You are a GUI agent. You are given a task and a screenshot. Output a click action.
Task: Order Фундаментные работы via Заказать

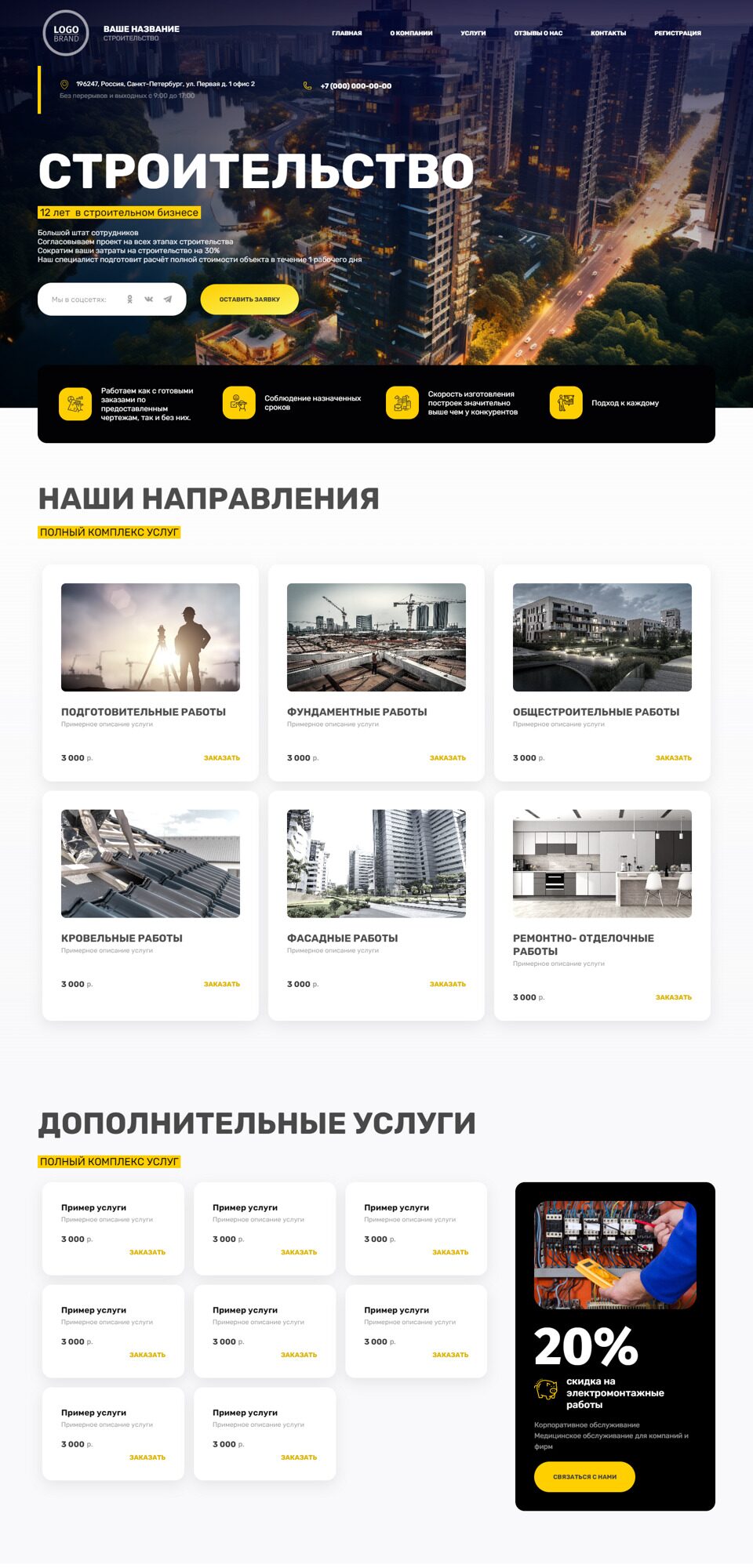(448, 758)
